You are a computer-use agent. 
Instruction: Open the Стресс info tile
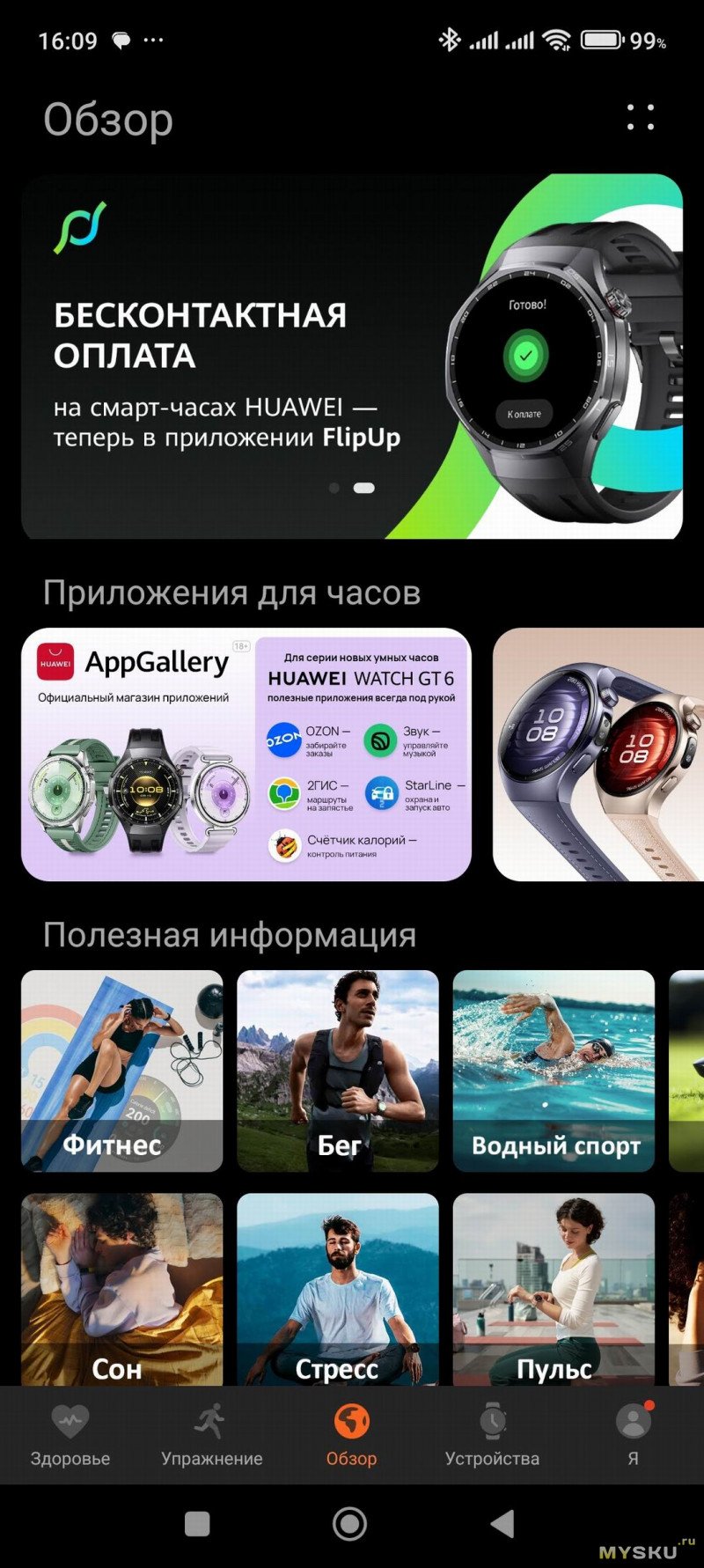337,1290
